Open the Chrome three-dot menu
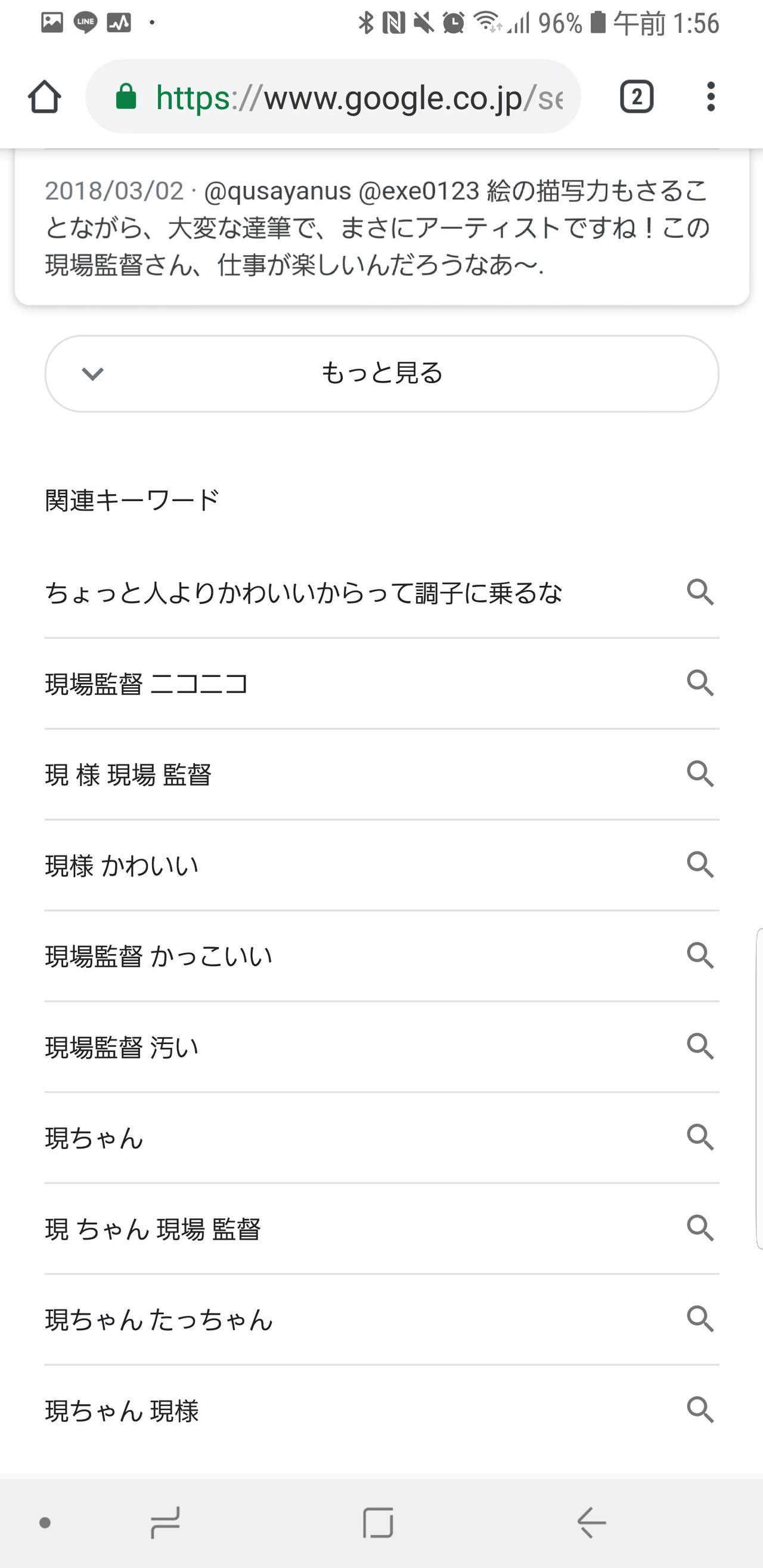The height and width of the screenshot is (1568, 763). point(710,97)
